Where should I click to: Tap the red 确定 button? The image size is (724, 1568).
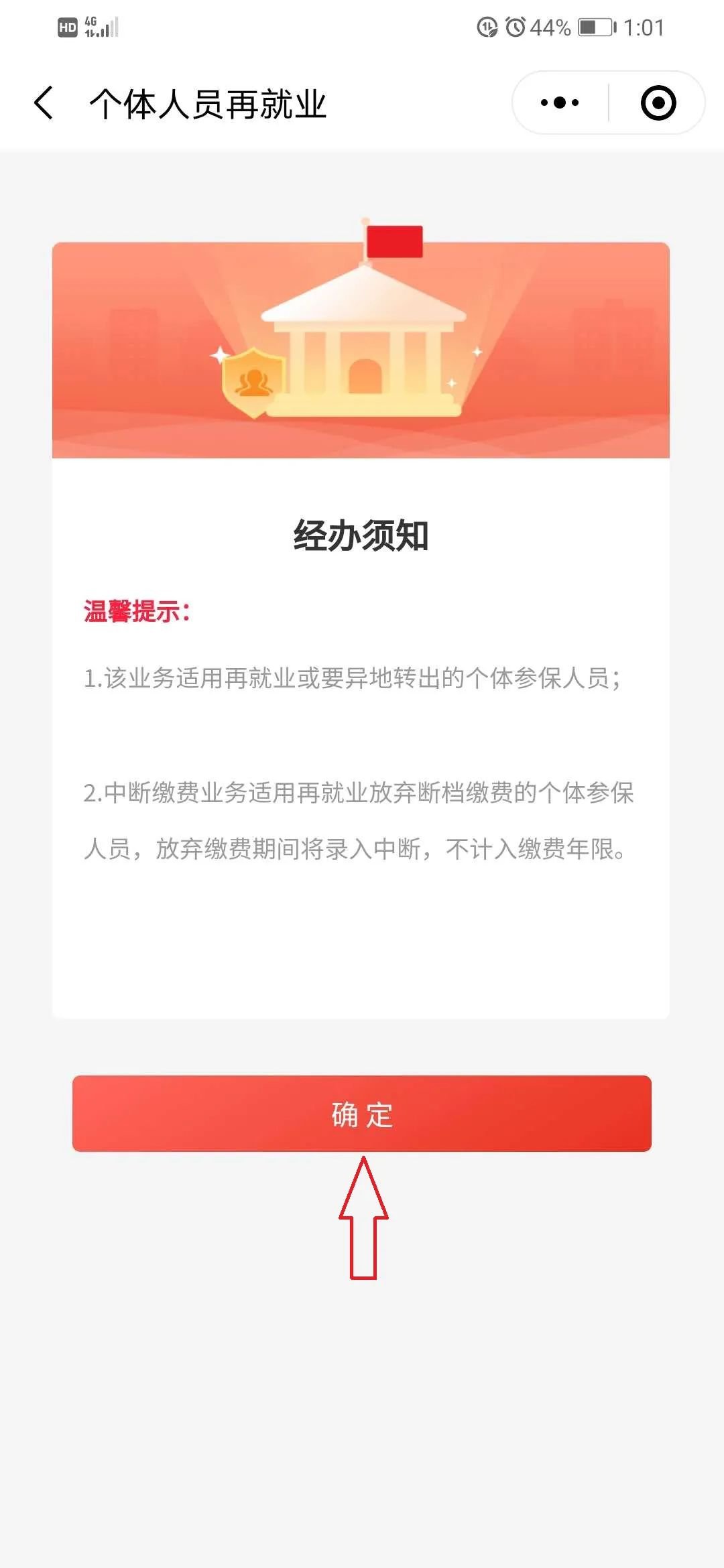point(362,1115)
